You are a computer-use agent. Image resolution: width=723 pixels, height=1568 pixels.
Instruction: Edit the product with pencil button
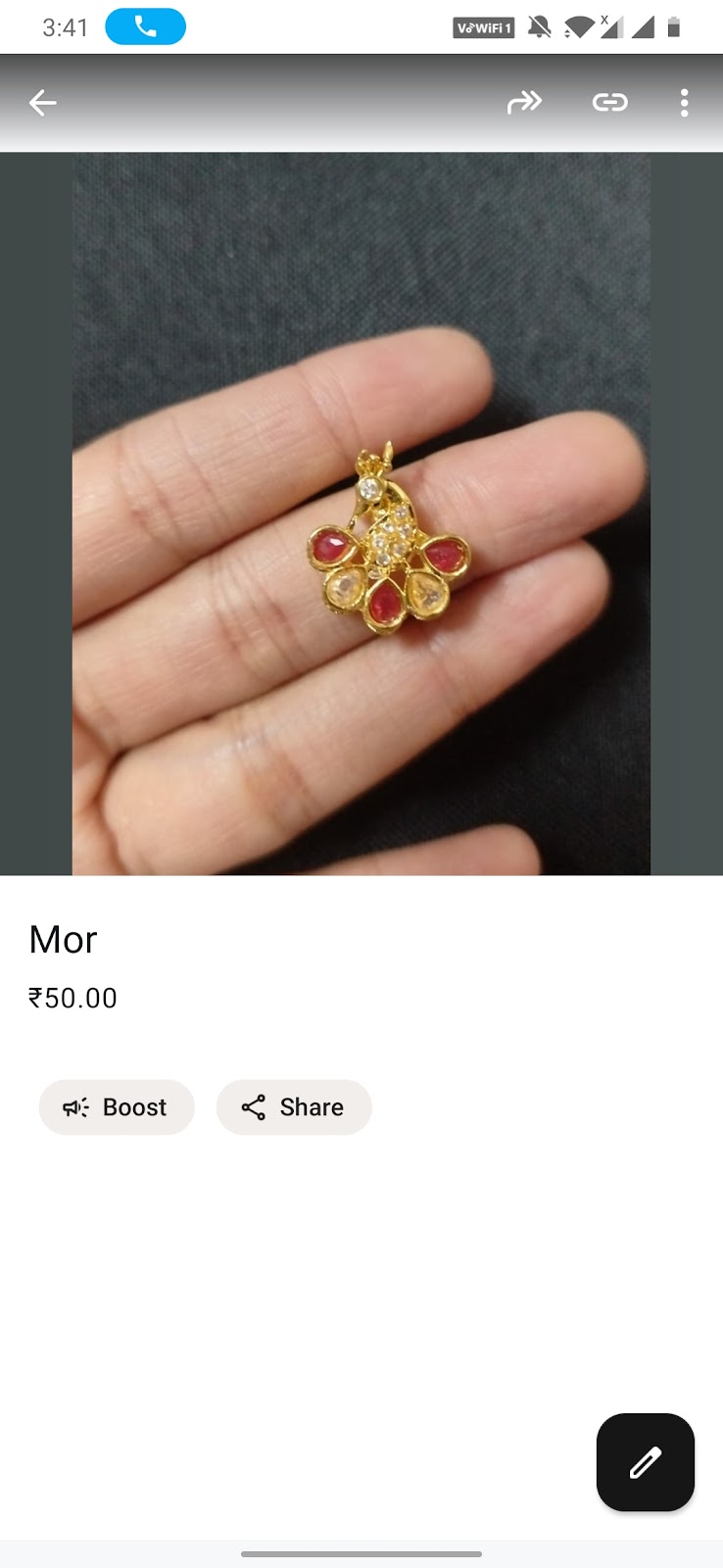coord(645,1462)
